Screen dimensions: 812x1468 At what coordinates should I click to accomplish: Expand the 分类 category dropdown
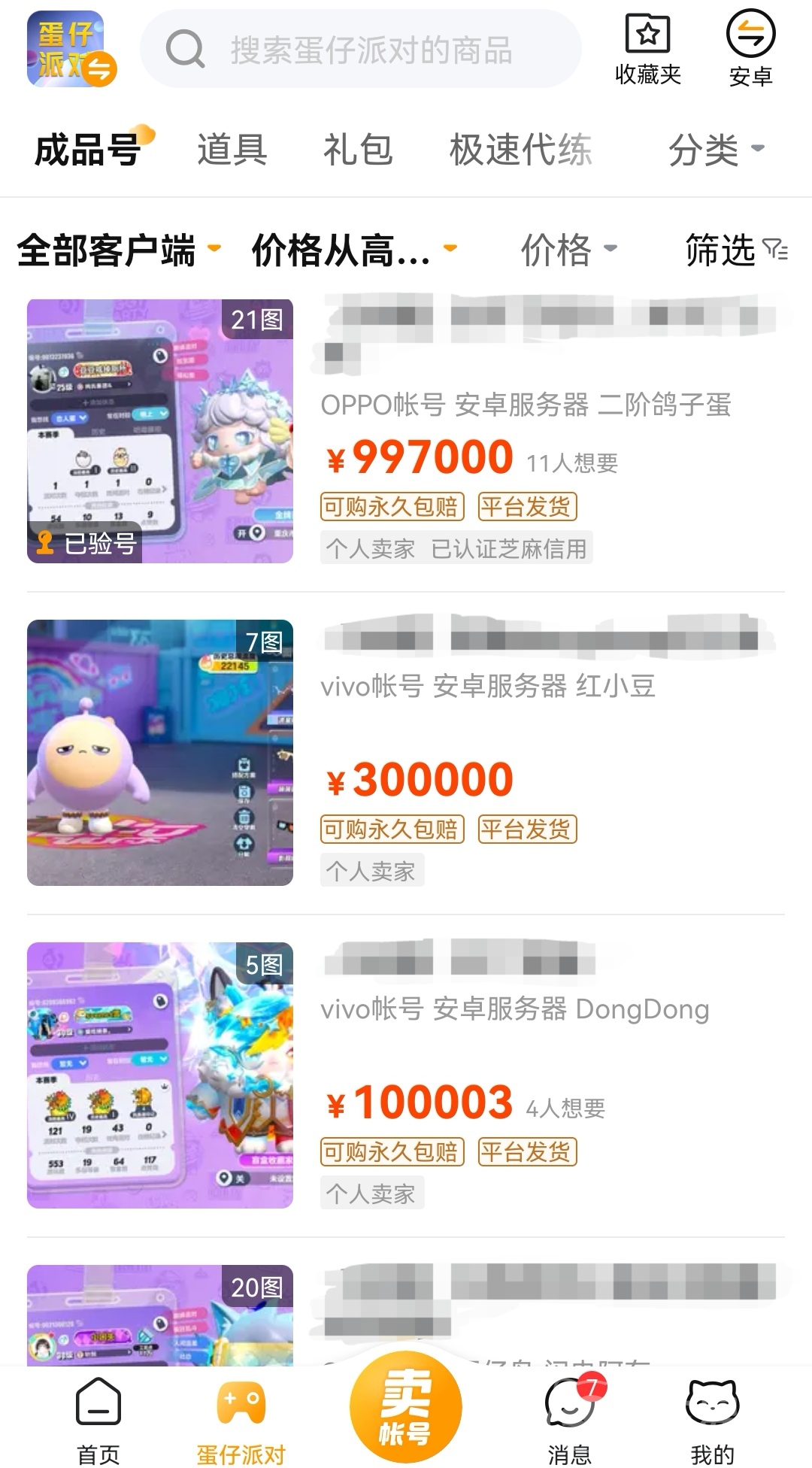click(x=716, y=149)
